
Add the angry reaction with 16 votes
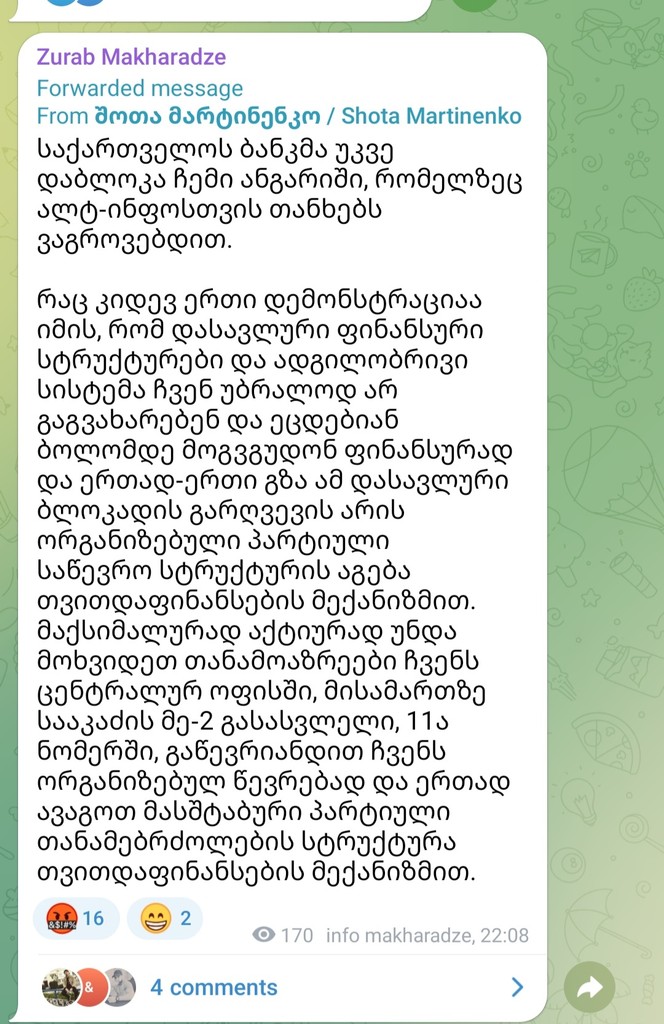[75, 919]
